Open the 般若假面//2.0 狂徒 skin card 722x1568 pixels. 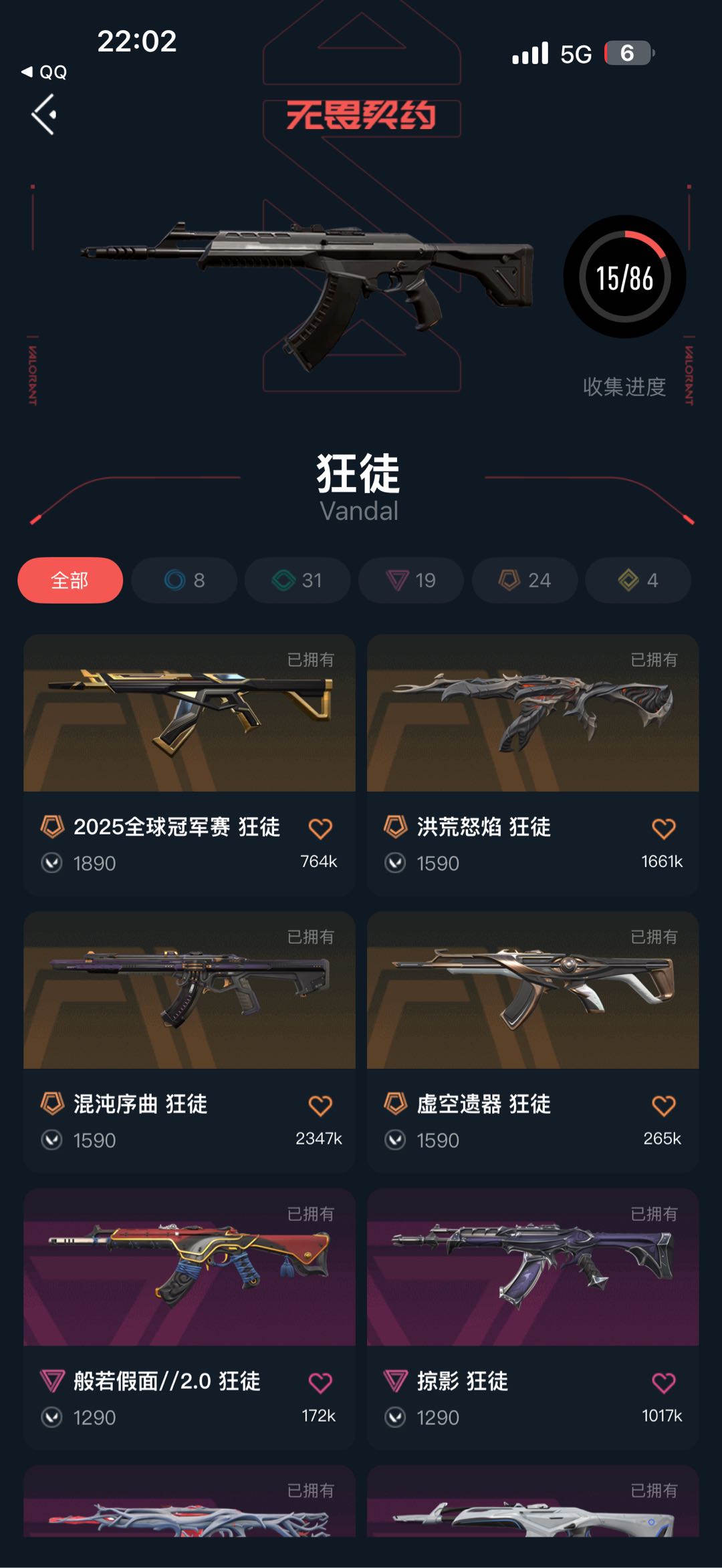[x=189, y=1319]
